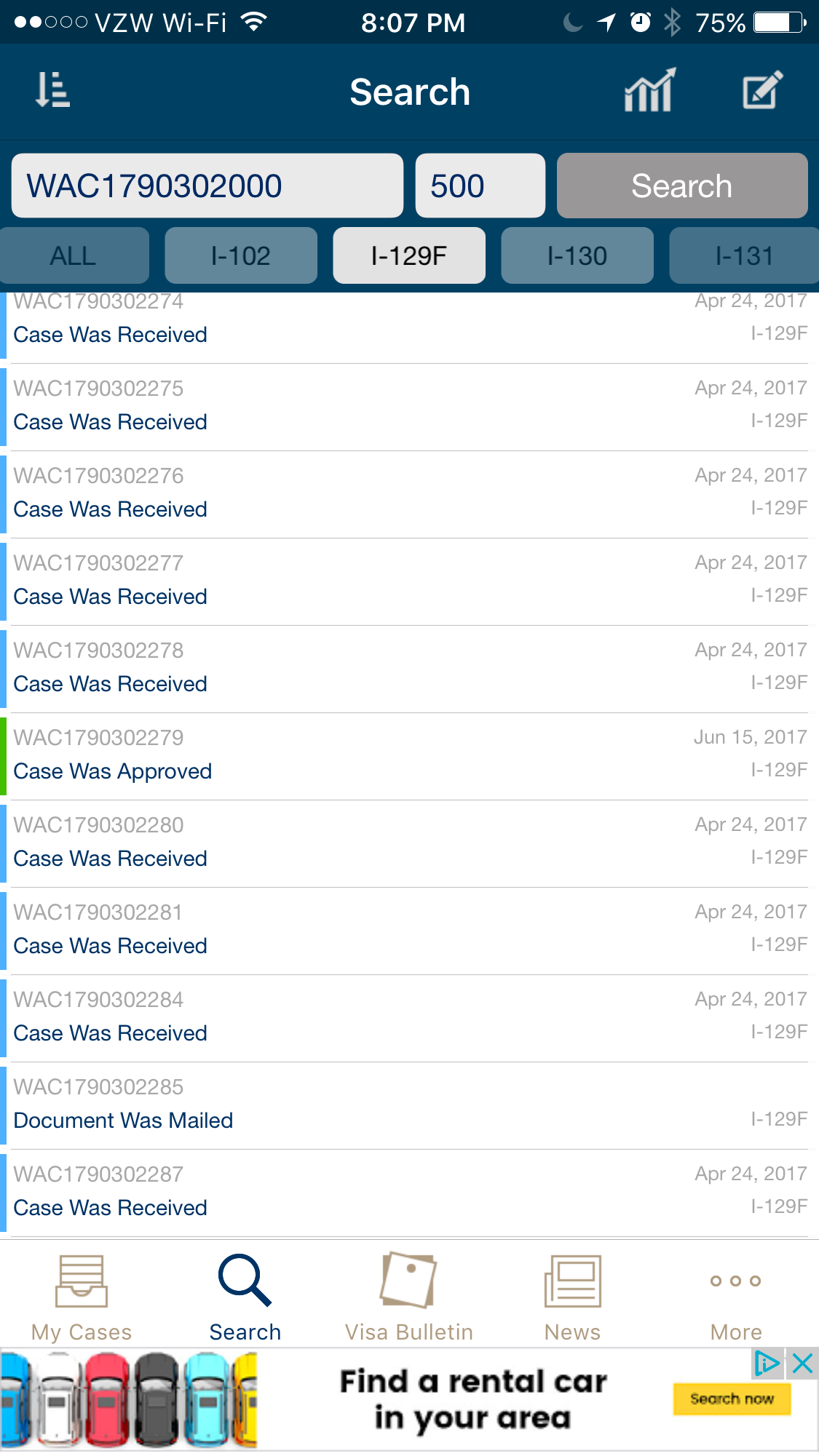
Task: Tap the gray Search button
Action: [682, 186]
